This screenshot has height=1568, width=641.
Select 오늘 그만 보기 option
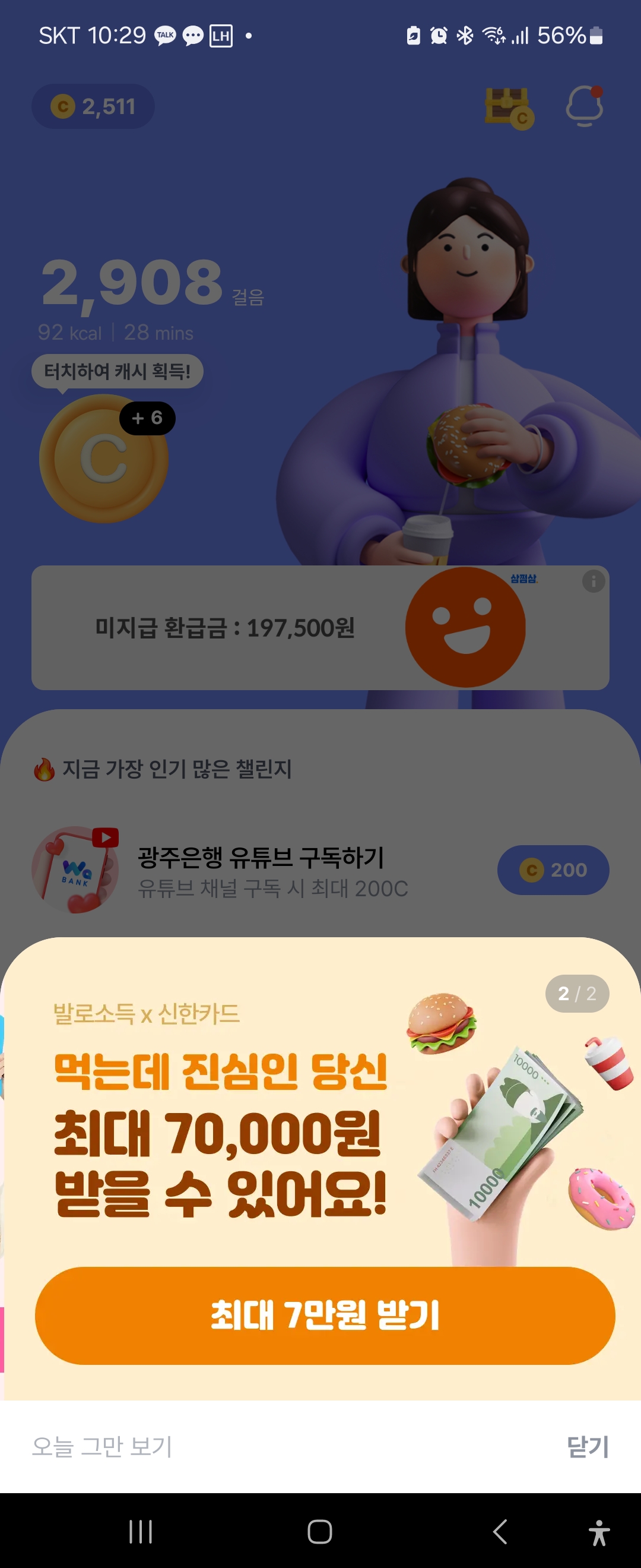click(x=102, y=1447)
